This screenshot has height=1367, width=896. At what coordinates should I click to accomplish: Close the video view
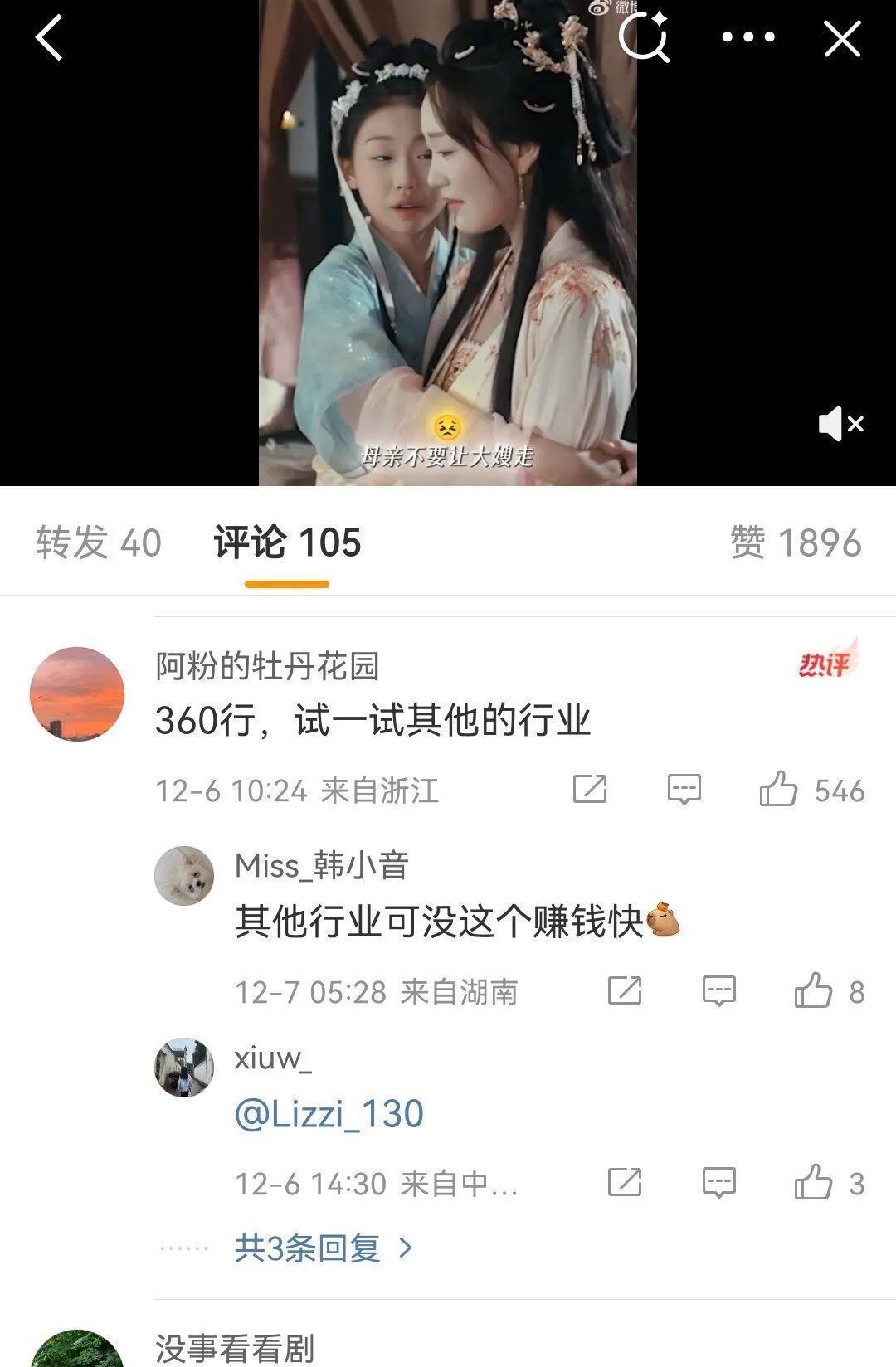(x=842, y=39)
